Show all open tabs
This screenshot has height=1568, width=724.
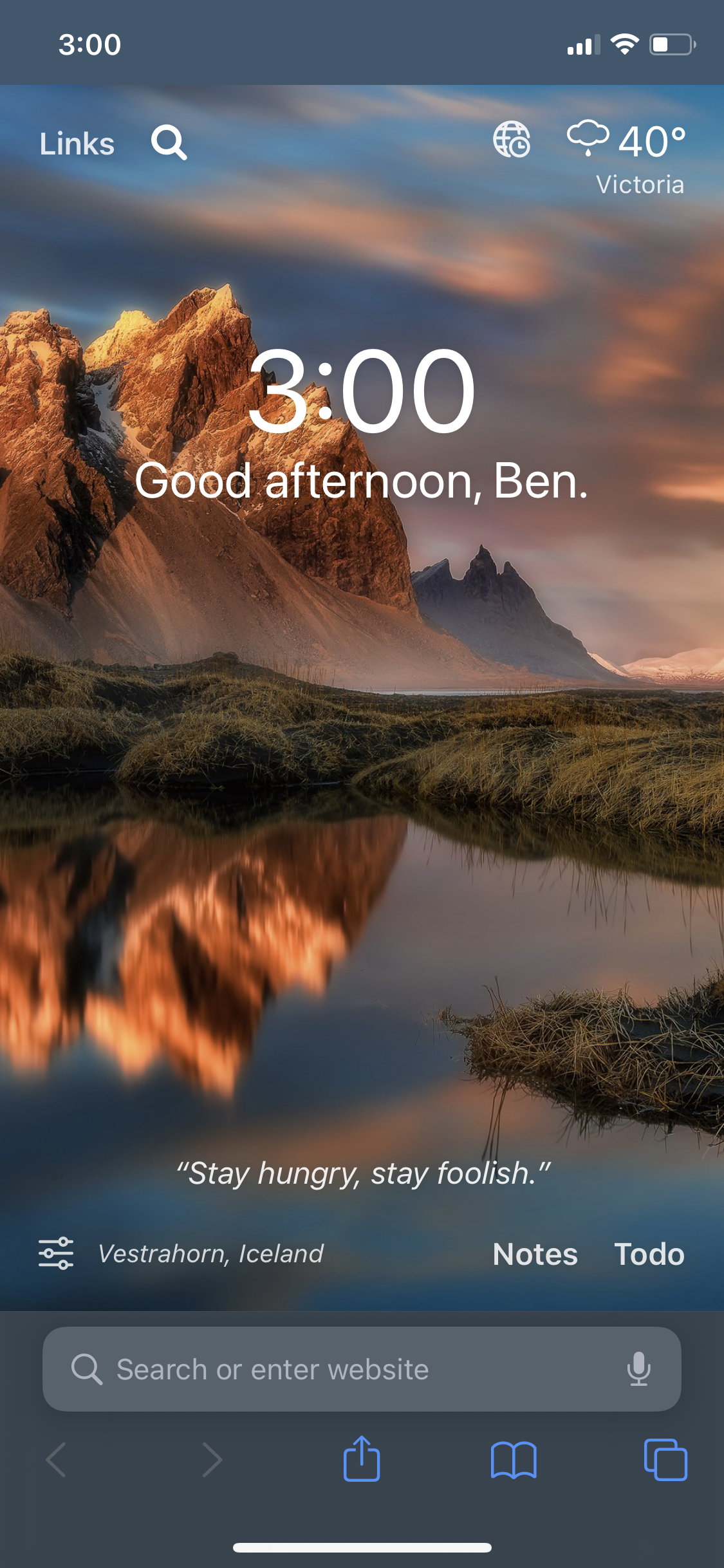coord(665,1459)
